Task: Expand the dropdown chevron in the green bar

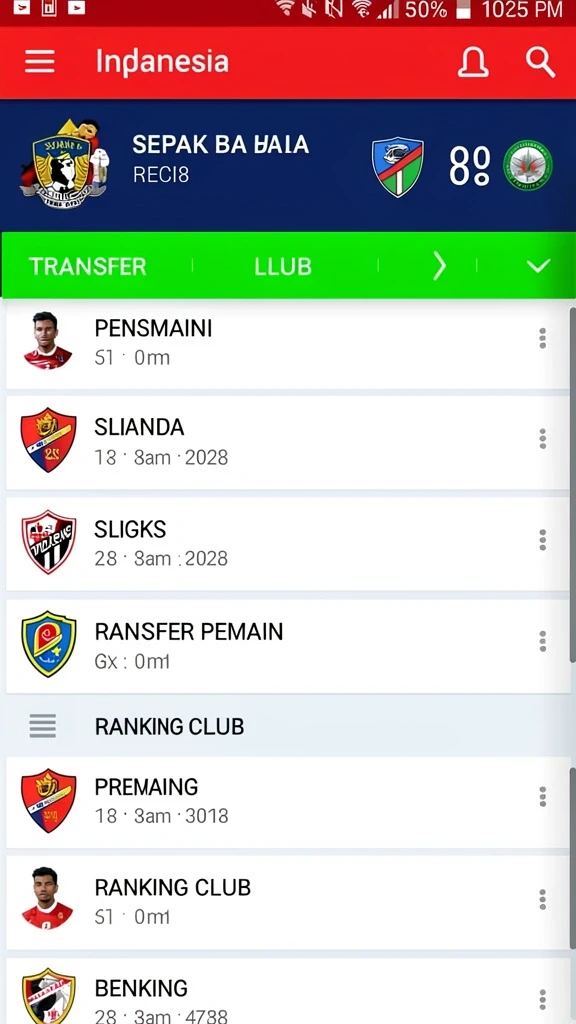Action: [538, 266]
